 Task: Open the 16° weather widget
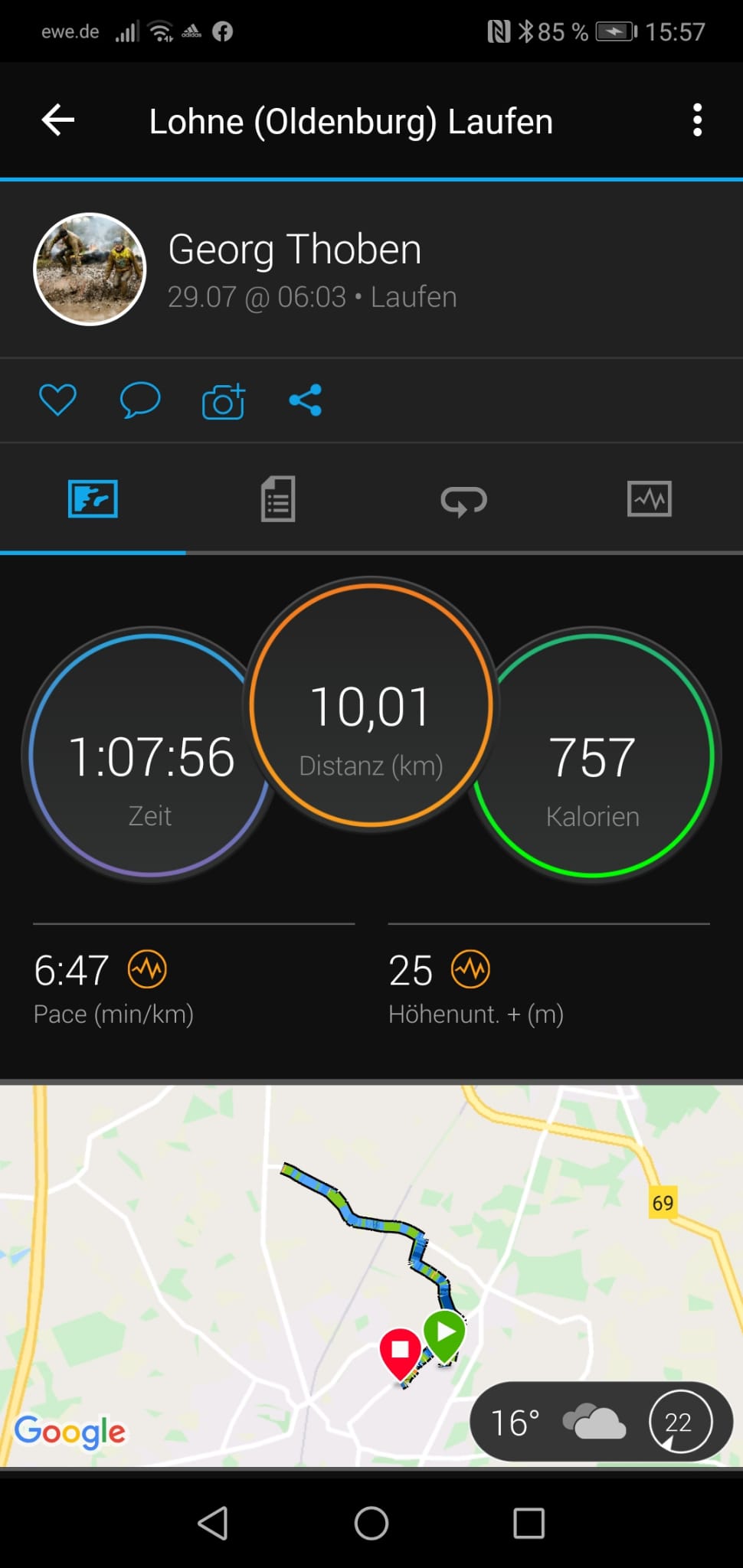(601, 1422)
